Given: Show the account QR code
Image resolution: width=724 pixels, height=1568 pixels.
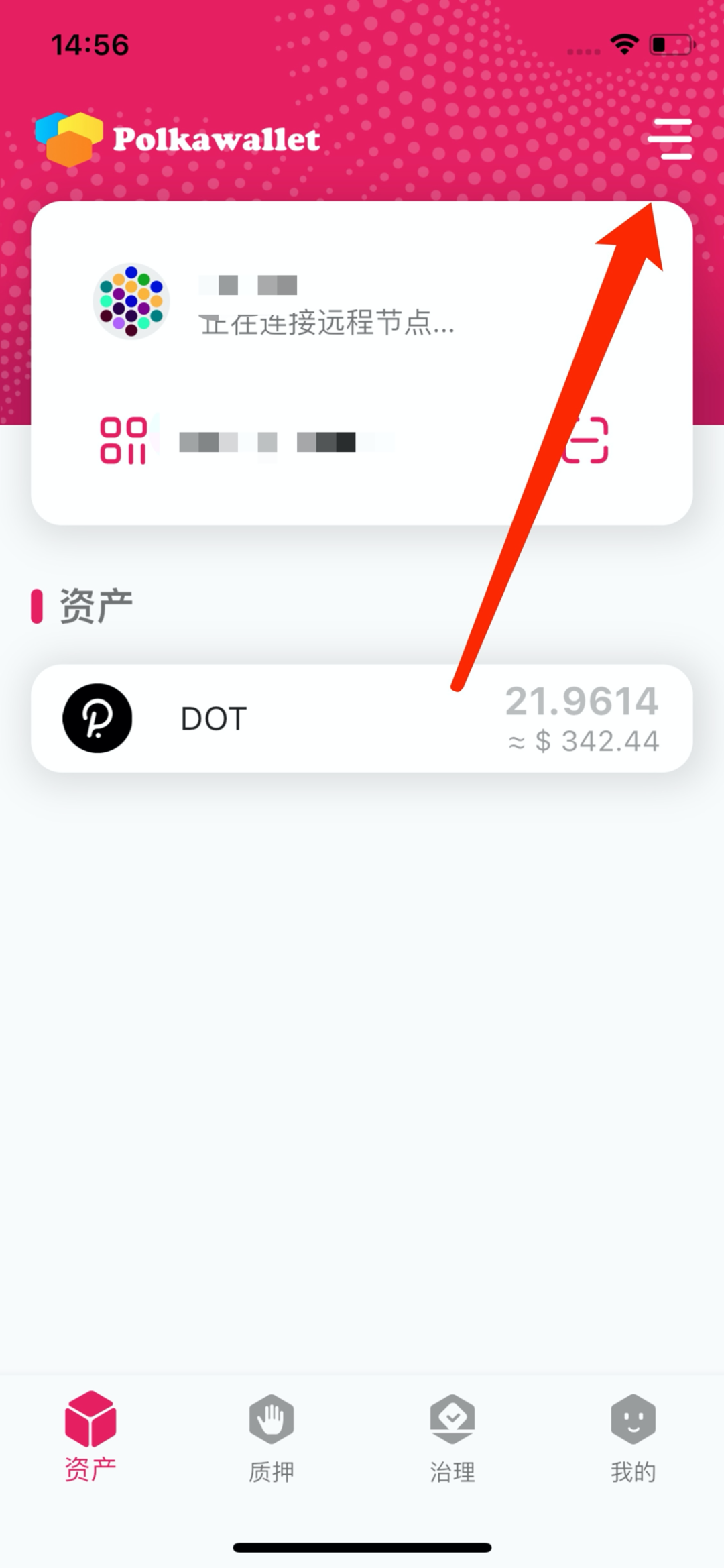Looking at the screenshot, I should (x=123, y=441).
